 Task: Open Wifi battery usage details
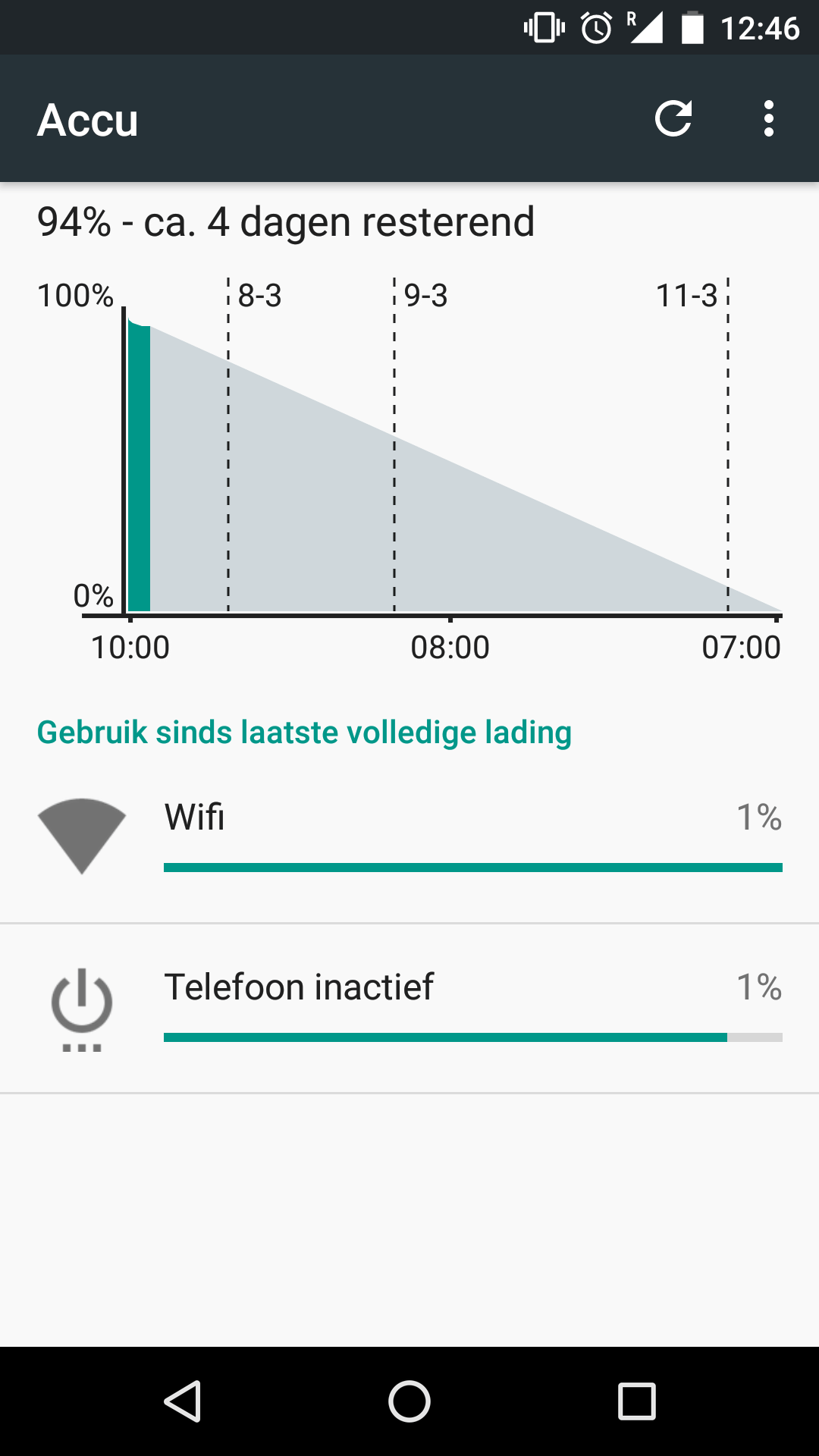pyautogui.click(x=409, y=838)
